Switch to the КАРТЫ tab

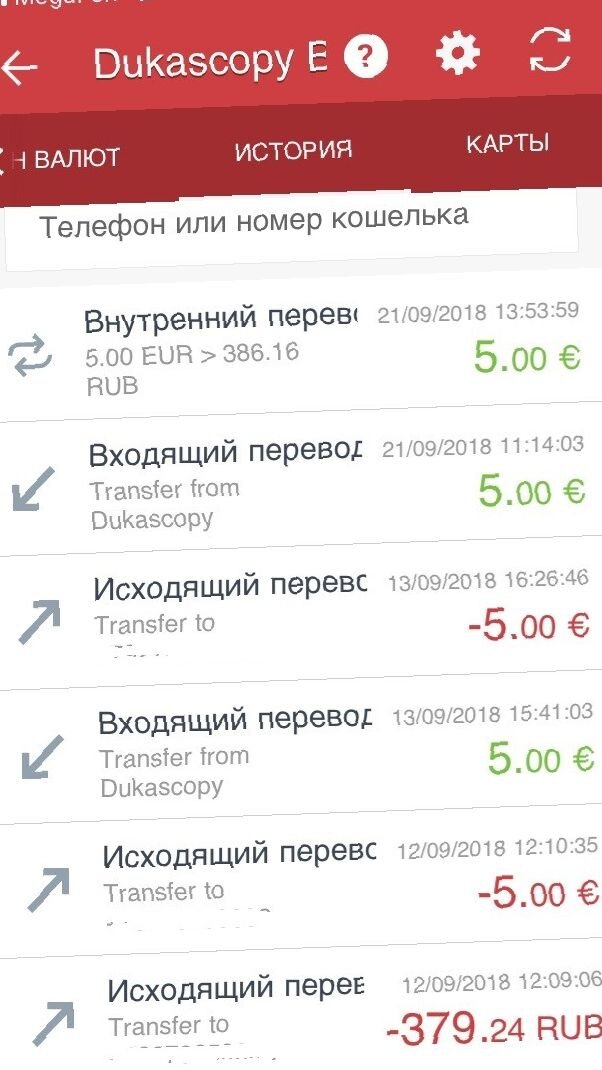pos(507,143)
